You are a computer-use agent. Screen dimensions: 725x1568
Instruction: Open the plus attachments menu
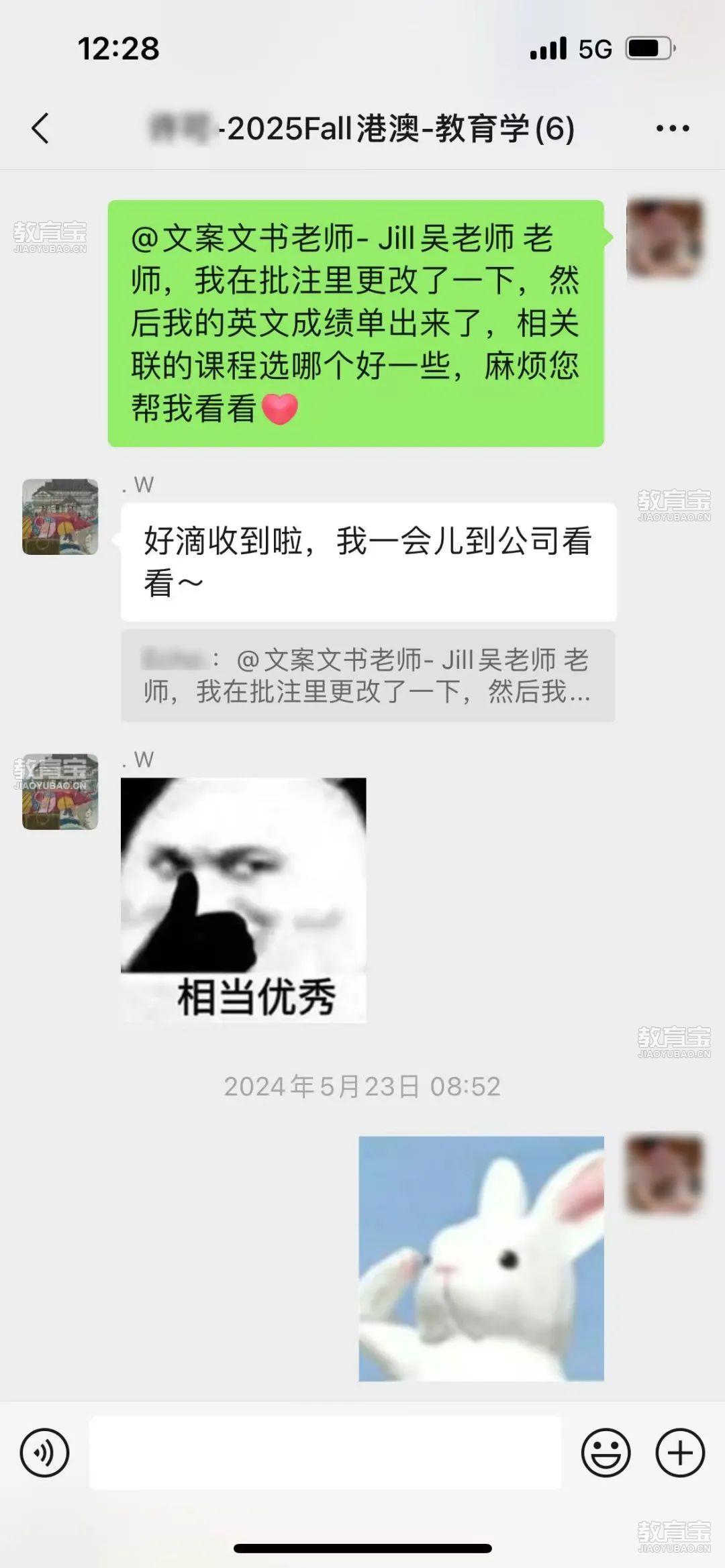pyautogui.click(x=679, y=1453)
